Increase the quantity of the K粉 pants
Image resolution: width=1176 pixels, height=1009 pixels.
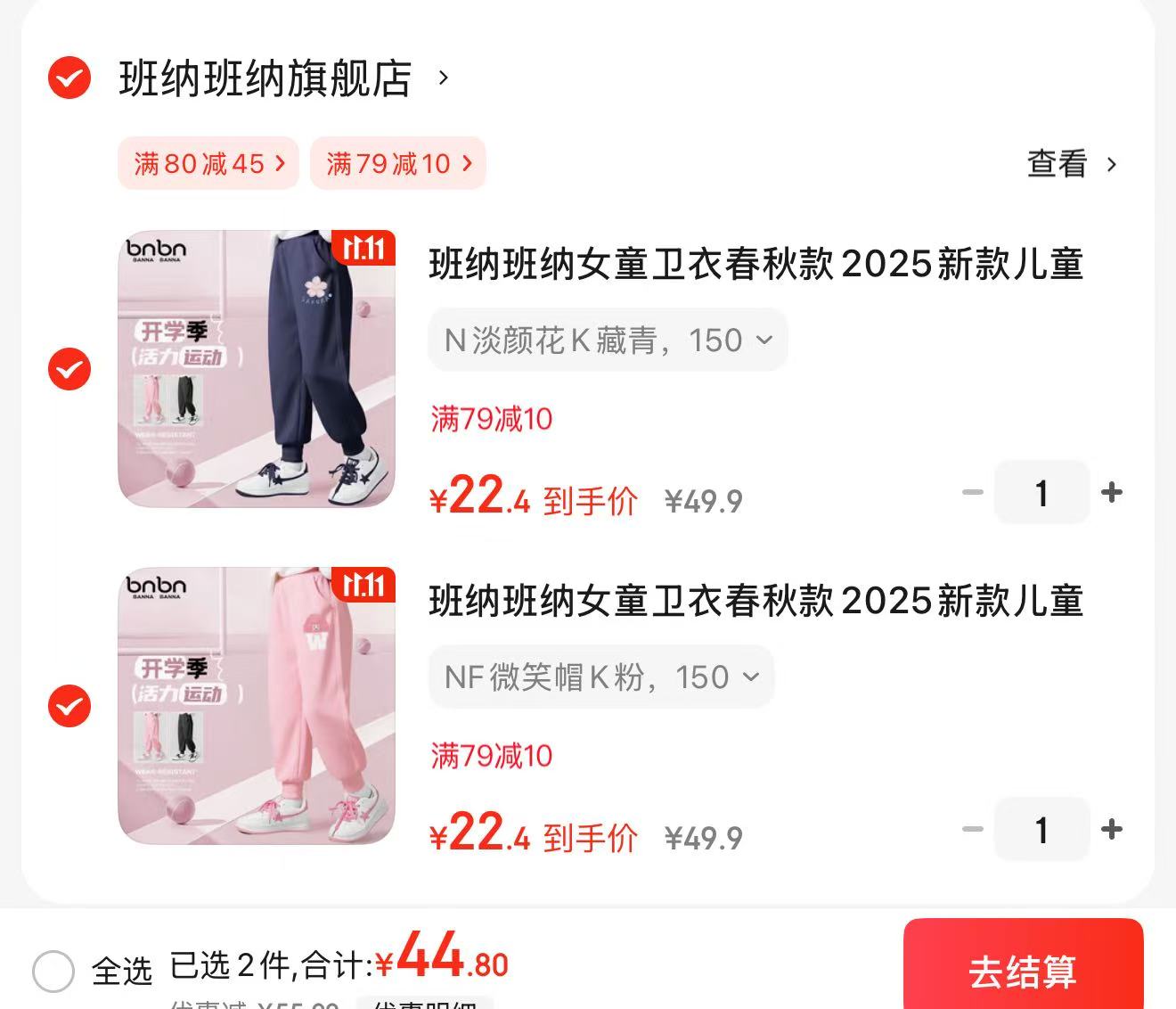coord(1112,829)
